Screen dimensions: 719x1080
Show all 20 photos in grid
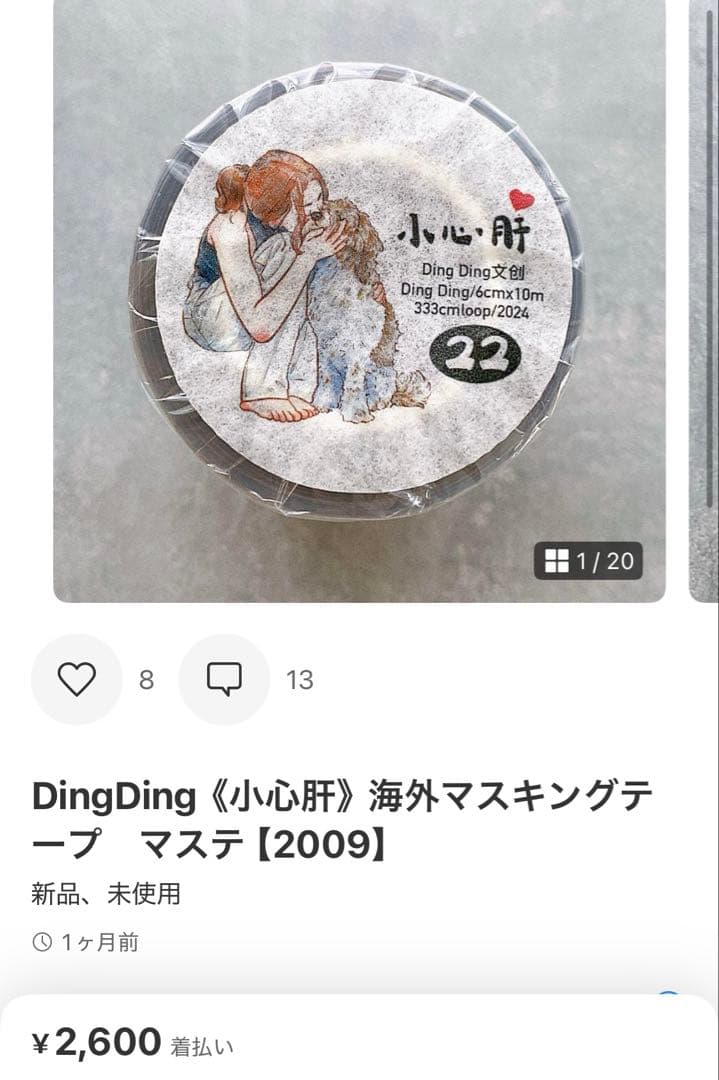589,561
